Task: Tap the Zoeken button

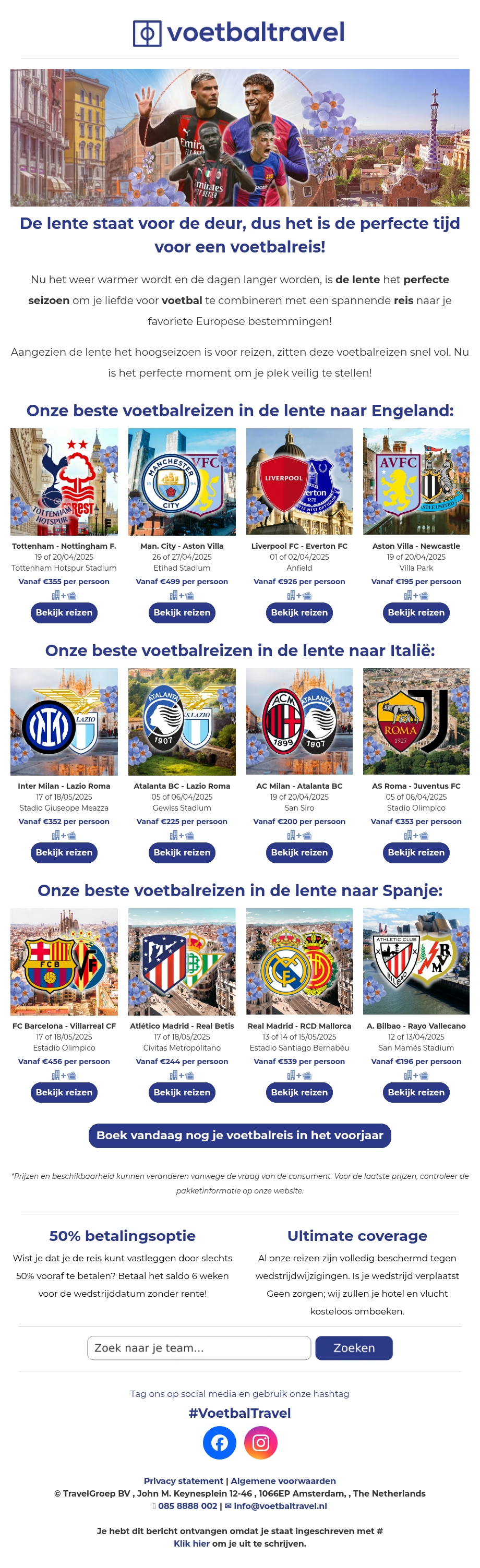Action: (x=353, y=1348)
